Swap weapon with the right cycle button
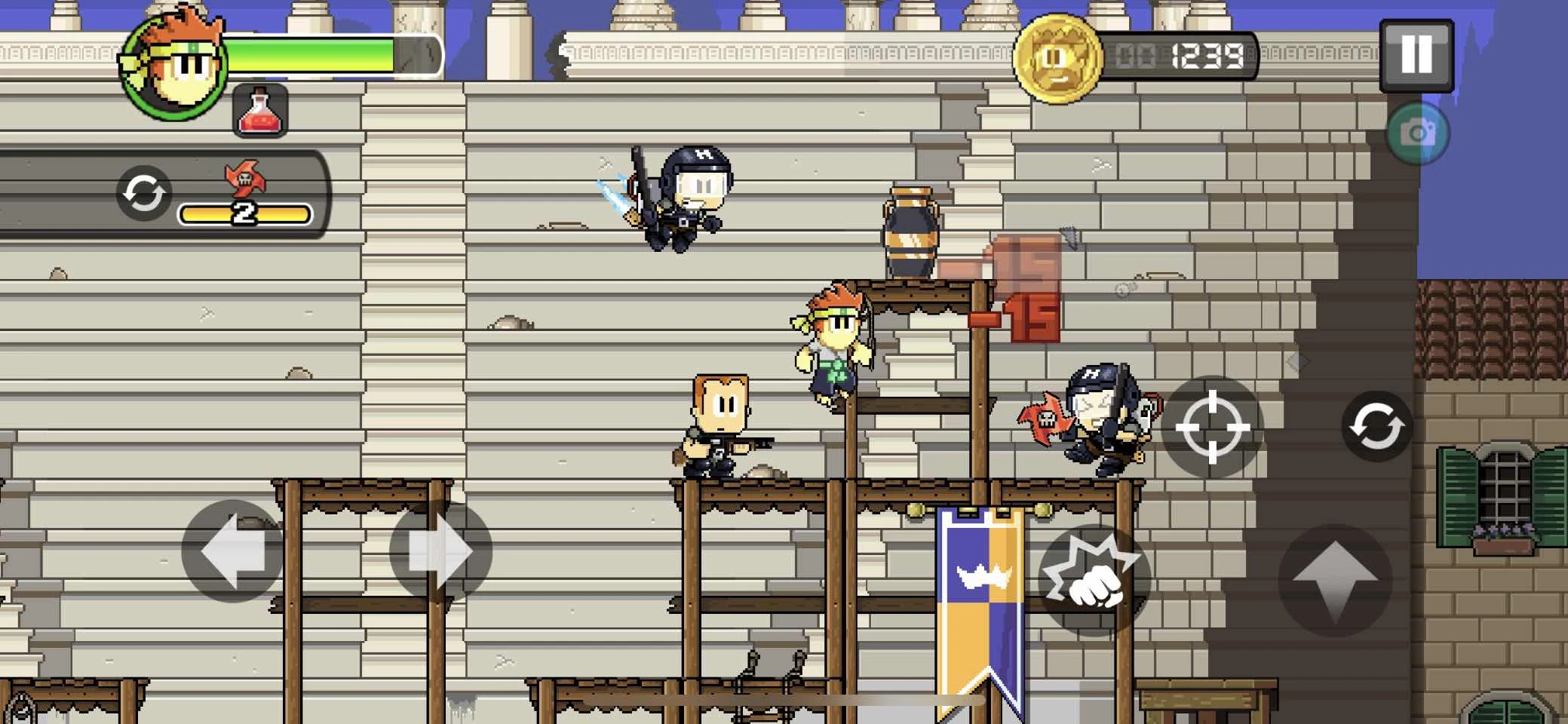This screenshot has height=724, width=1568. [1376, 427]
